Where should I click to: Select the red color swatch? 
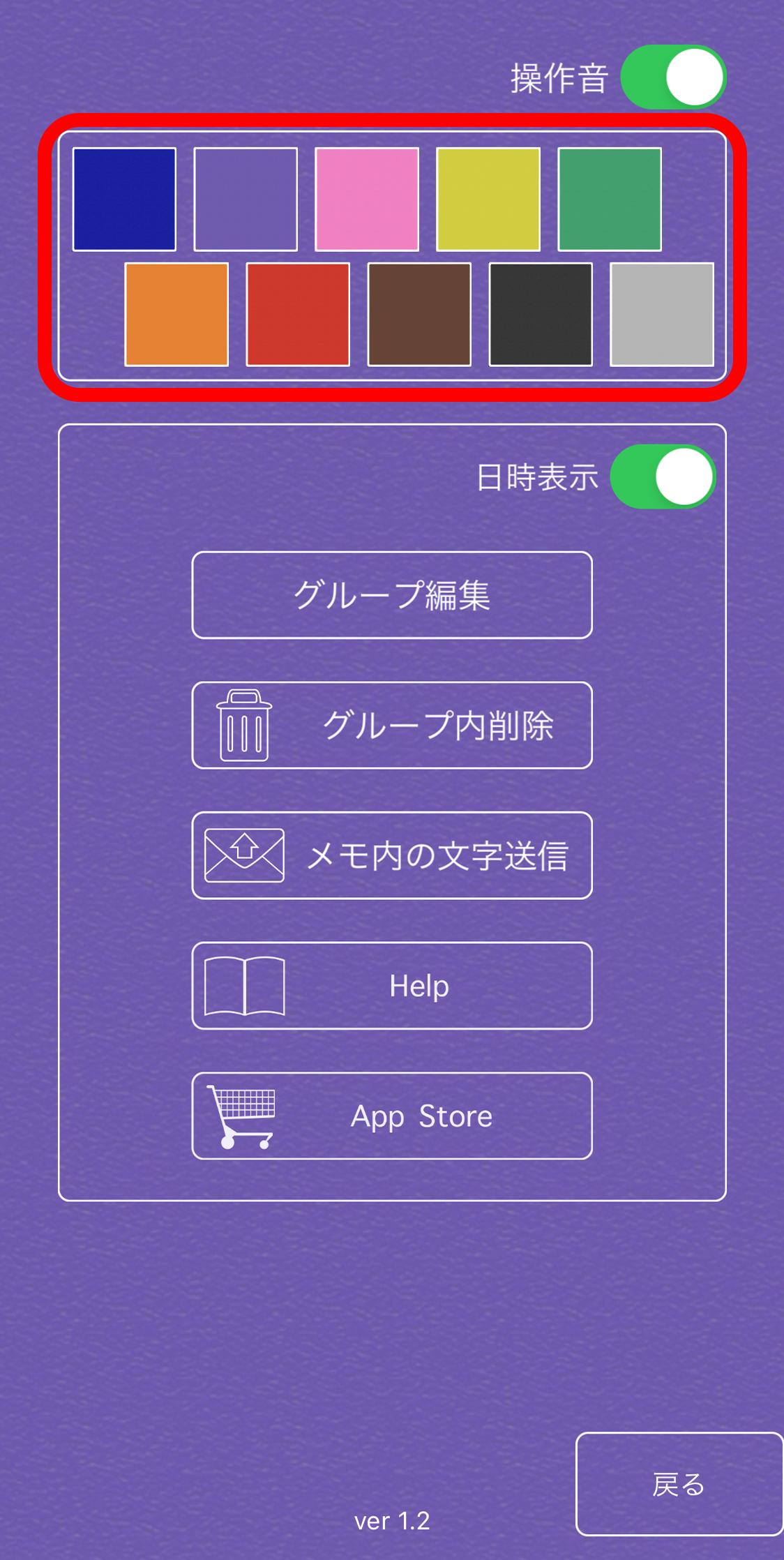(x=298, y=314)
